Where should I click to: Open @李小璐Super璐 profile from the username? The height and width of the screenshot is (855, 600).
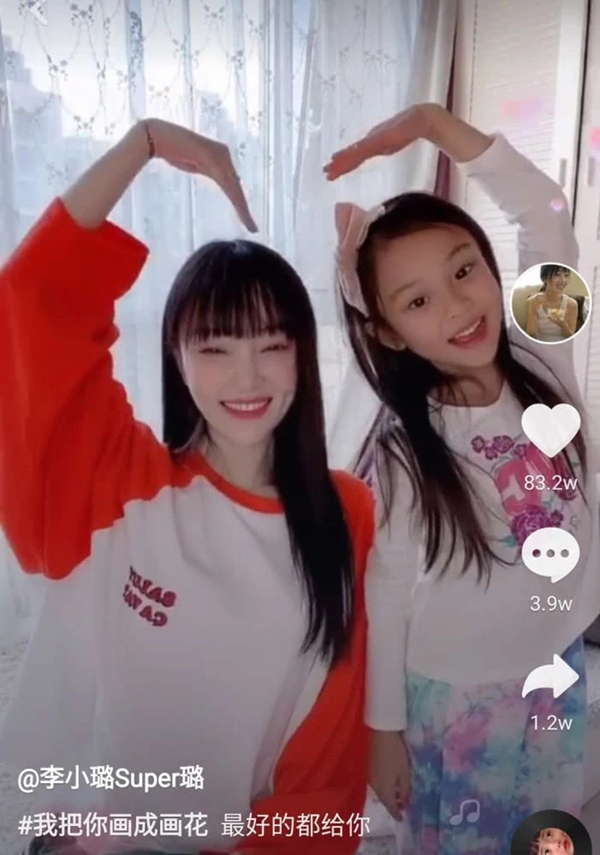pos(110,778)
